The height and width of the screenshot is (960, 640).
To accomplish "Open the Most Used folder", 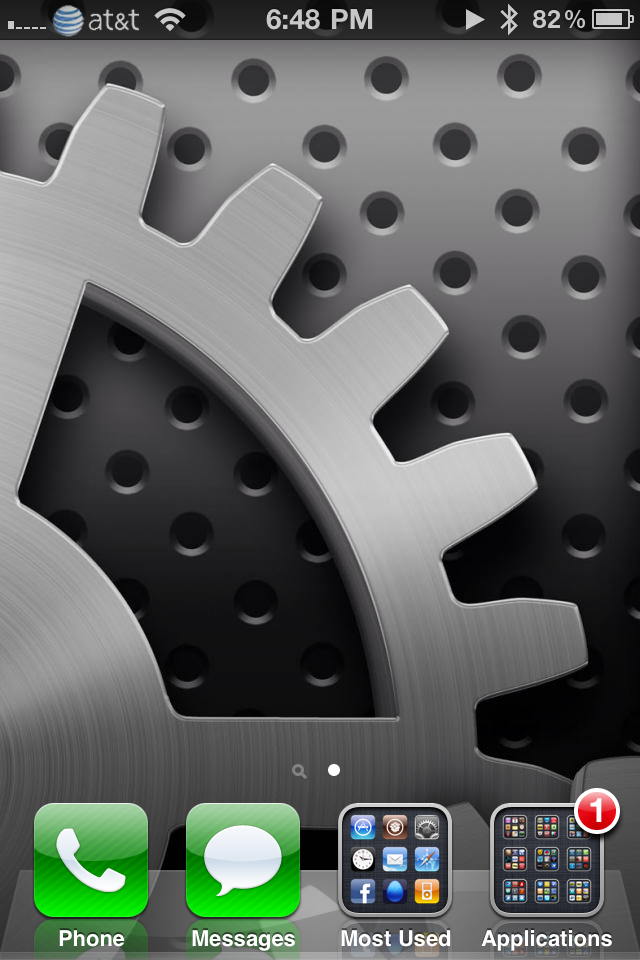I will point(395,860).
